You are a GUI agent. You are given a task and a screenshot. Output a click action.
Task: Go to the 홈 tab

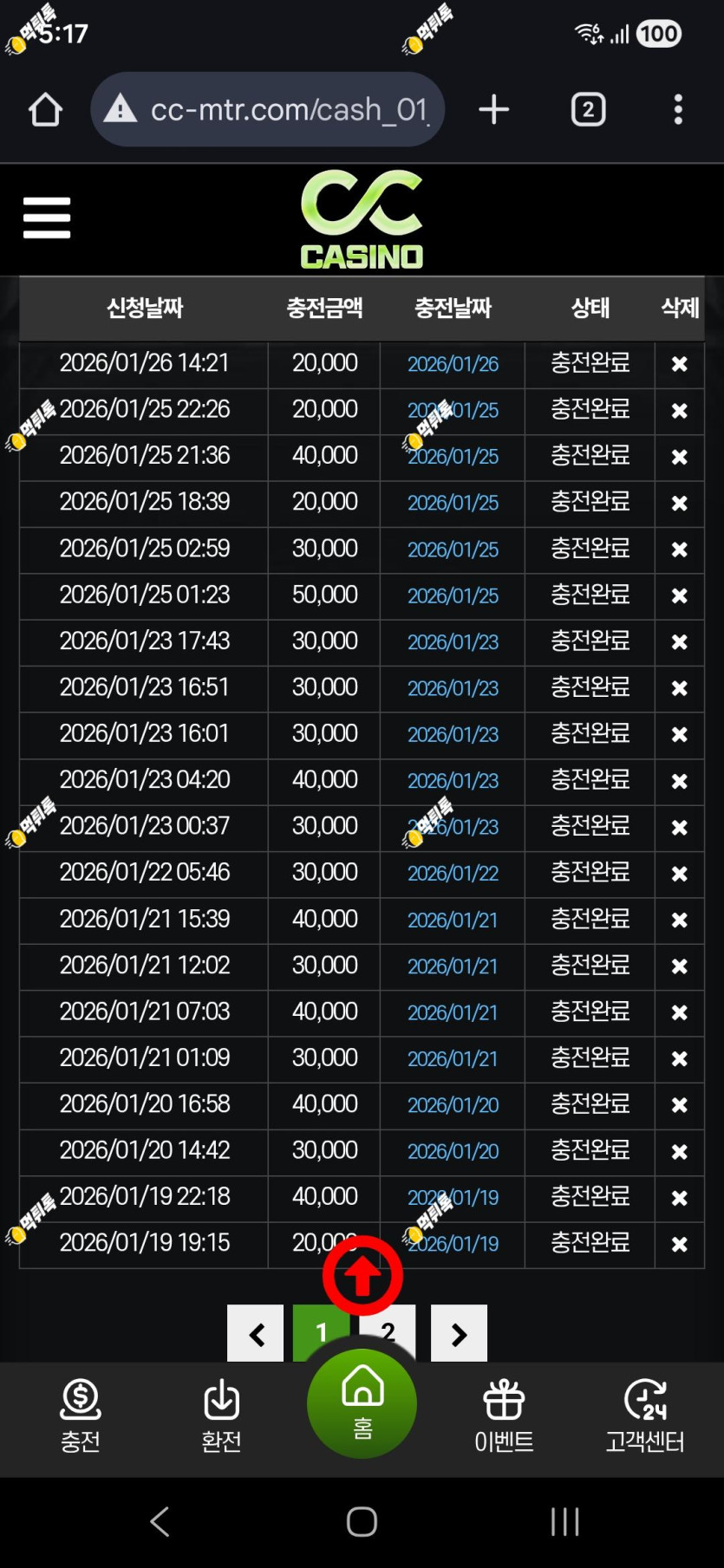click(362, 1403)
